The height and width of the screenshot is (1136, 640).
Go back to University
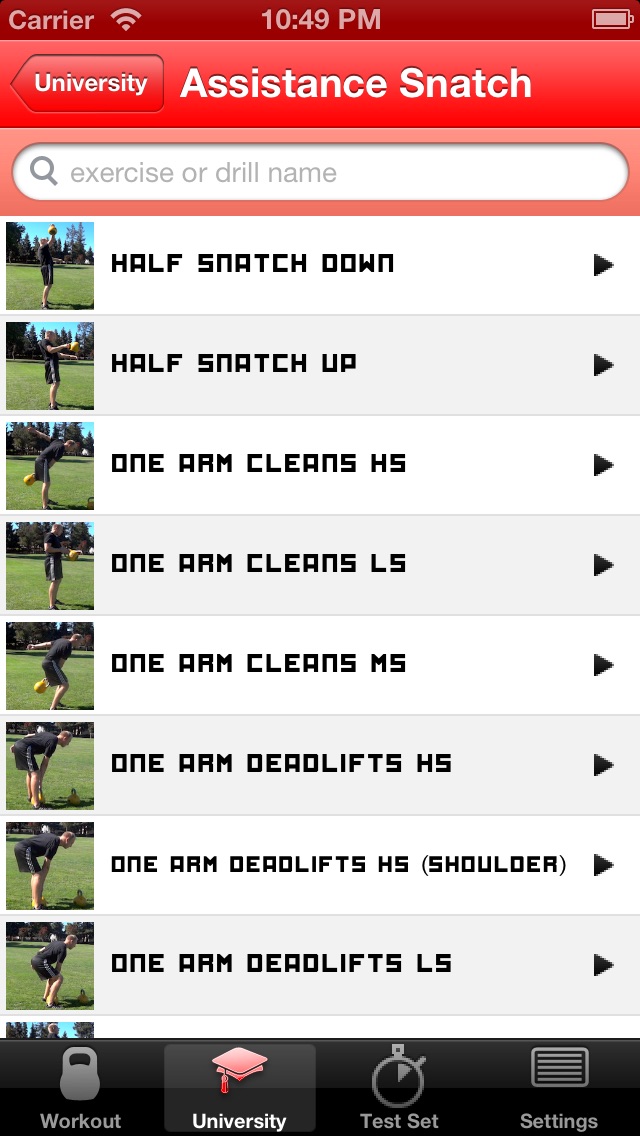pos(88,84)
